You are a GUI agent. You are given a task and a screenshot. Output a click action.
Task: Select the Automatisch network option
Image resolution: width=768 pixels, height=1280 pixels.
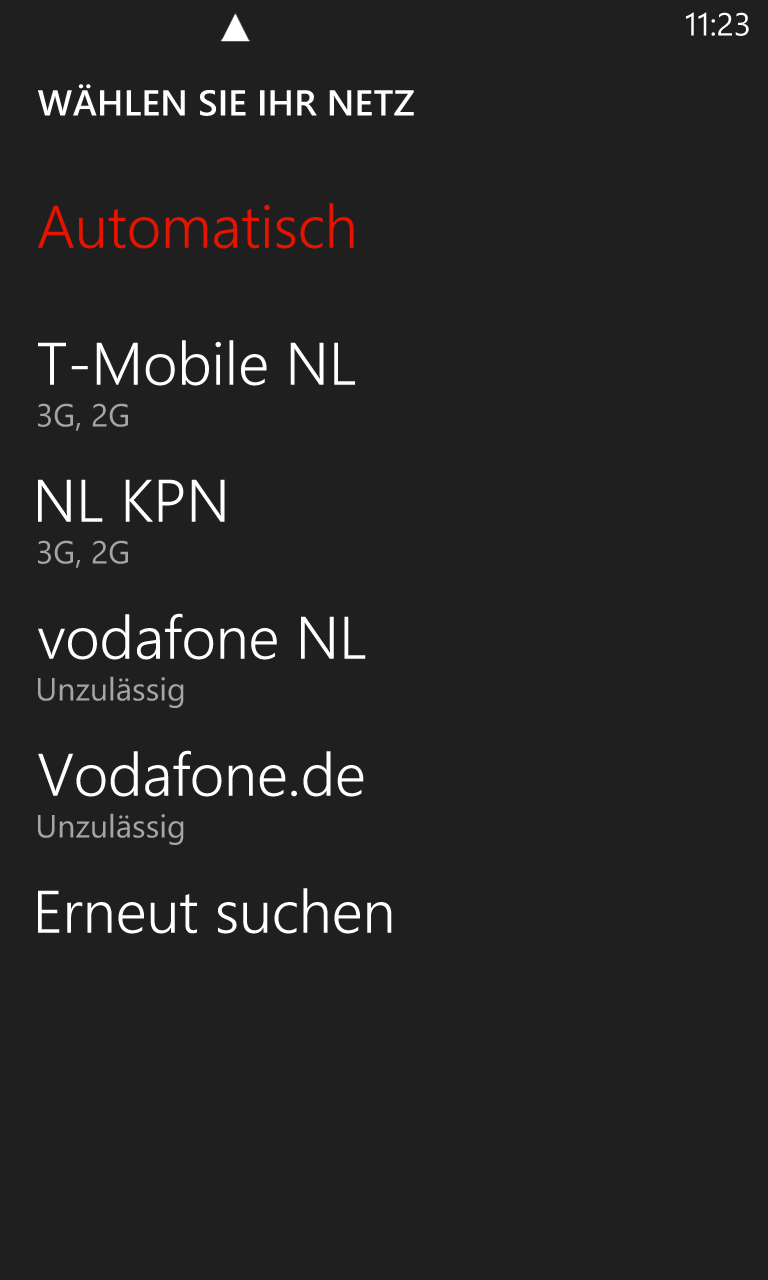[197, 228]
